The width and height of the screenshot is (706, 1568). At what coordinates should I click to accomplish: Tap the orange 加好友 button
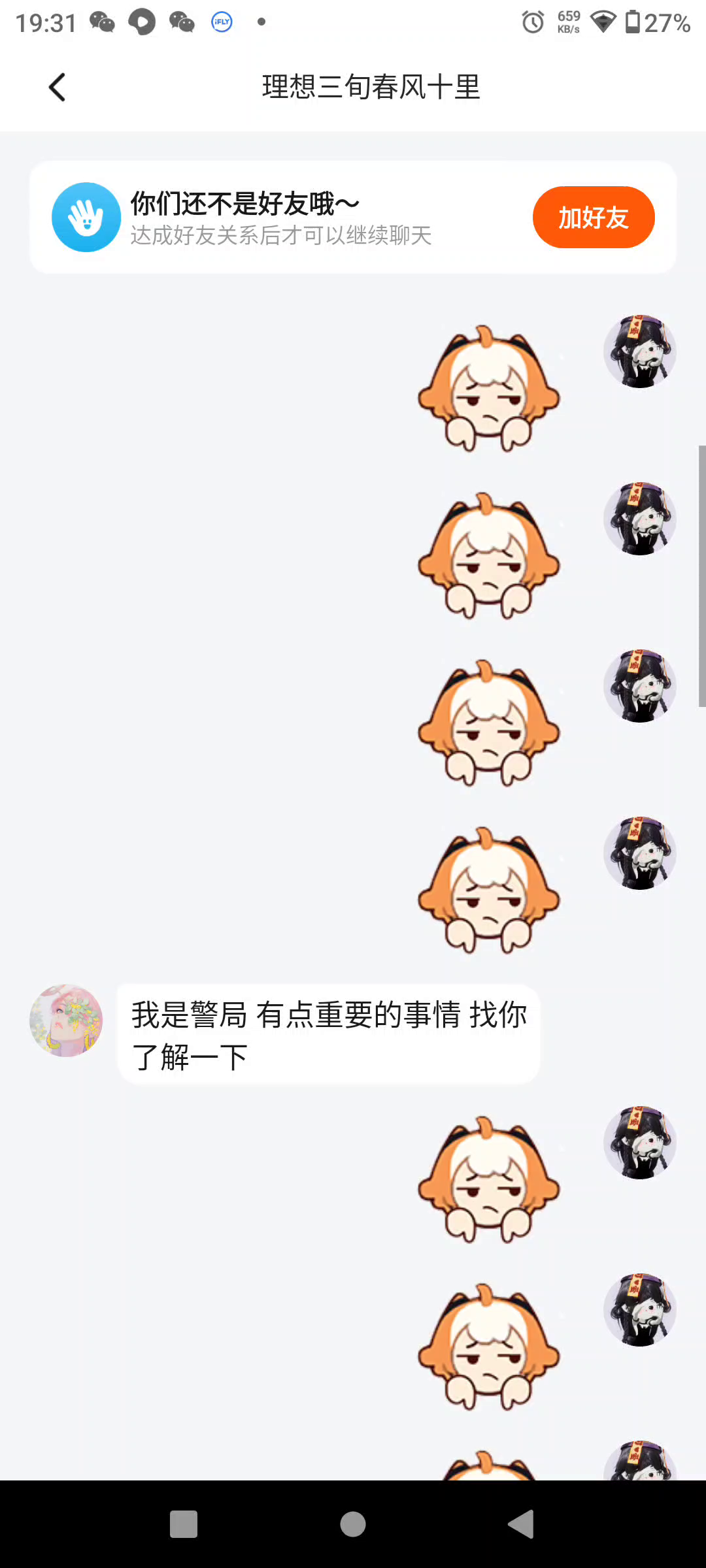[593, 218]
